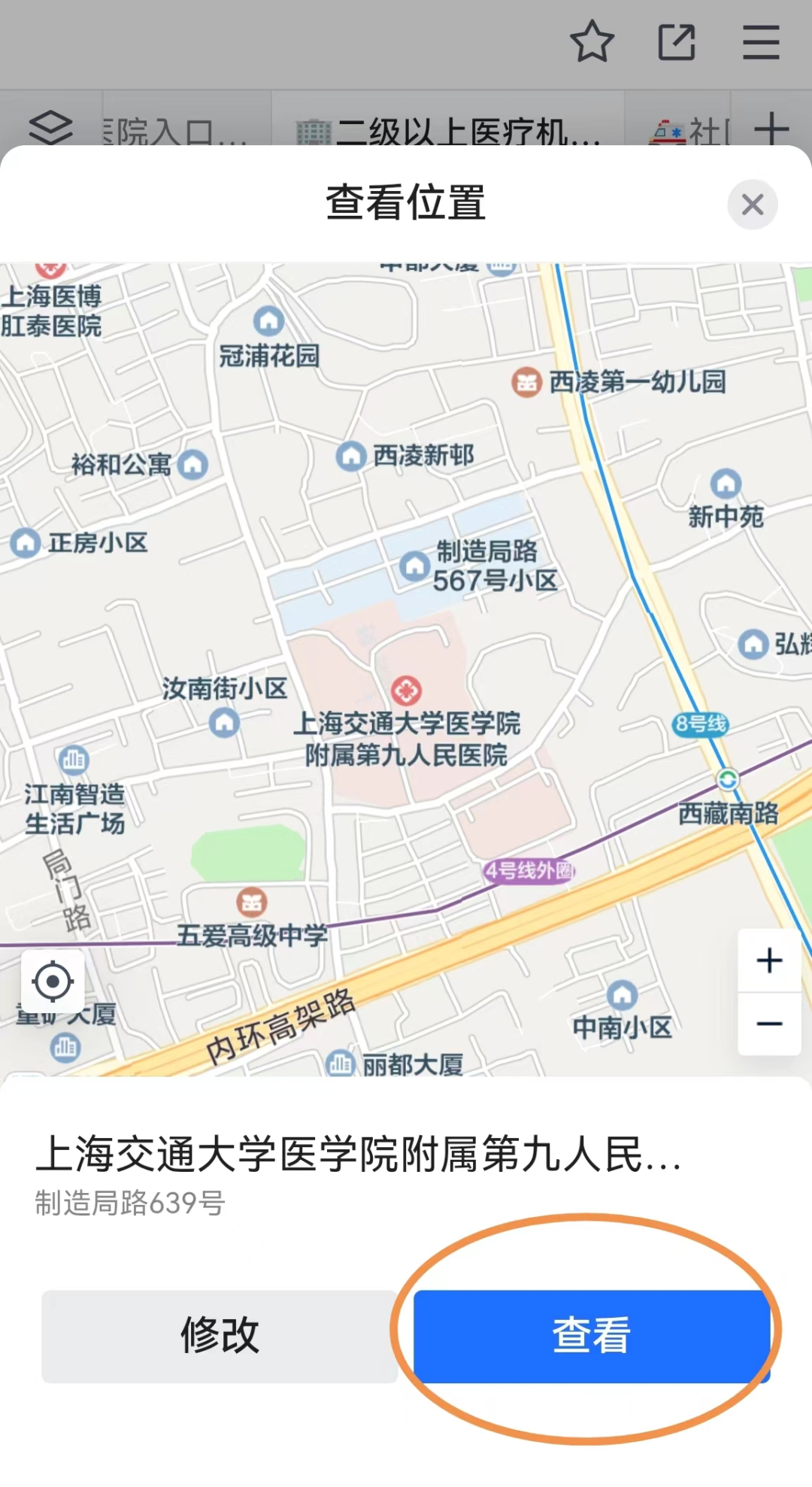Click the locate-me crosshair button on the map
The image size is (812, 1487).
(x=53, y=980)
